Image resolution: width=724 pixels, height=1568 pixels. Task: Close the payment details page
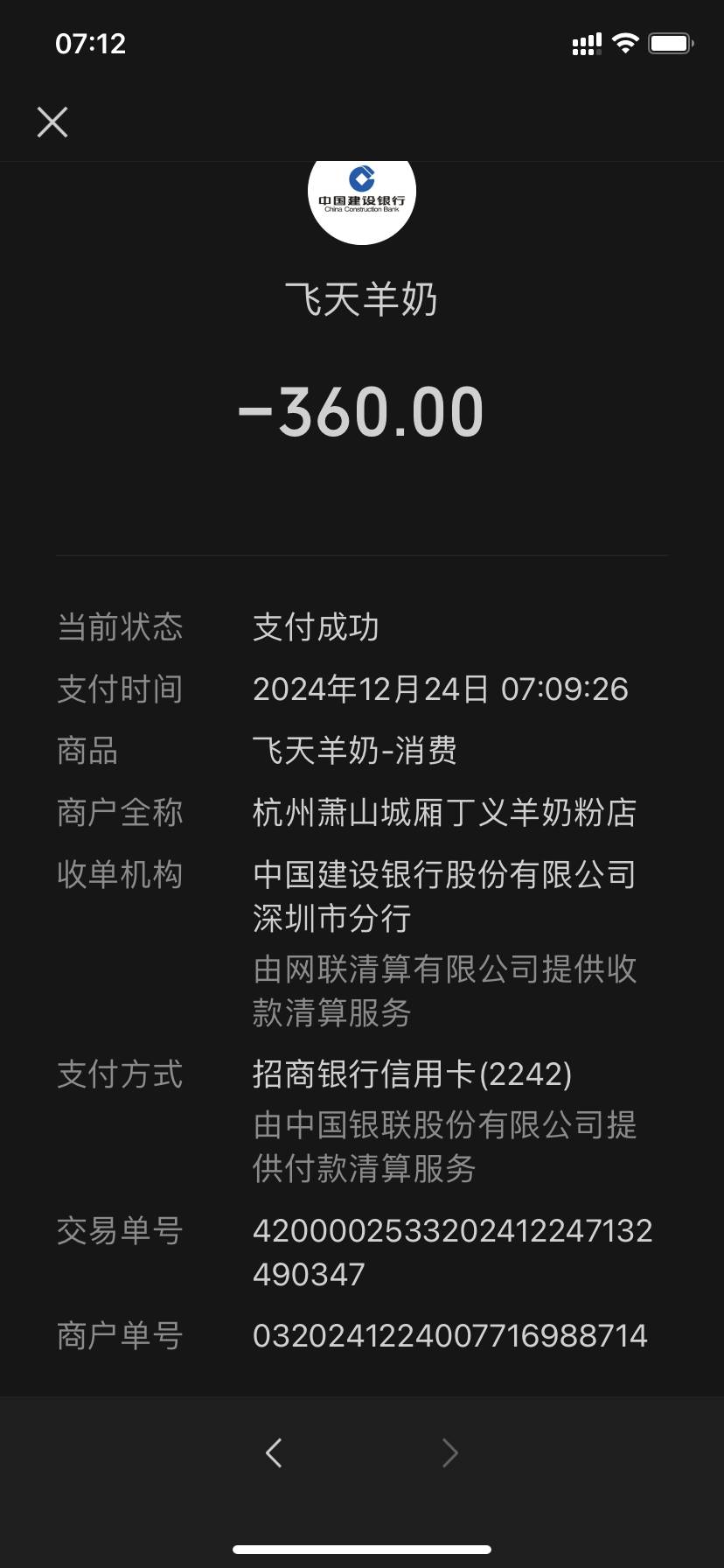pos(52,122)
